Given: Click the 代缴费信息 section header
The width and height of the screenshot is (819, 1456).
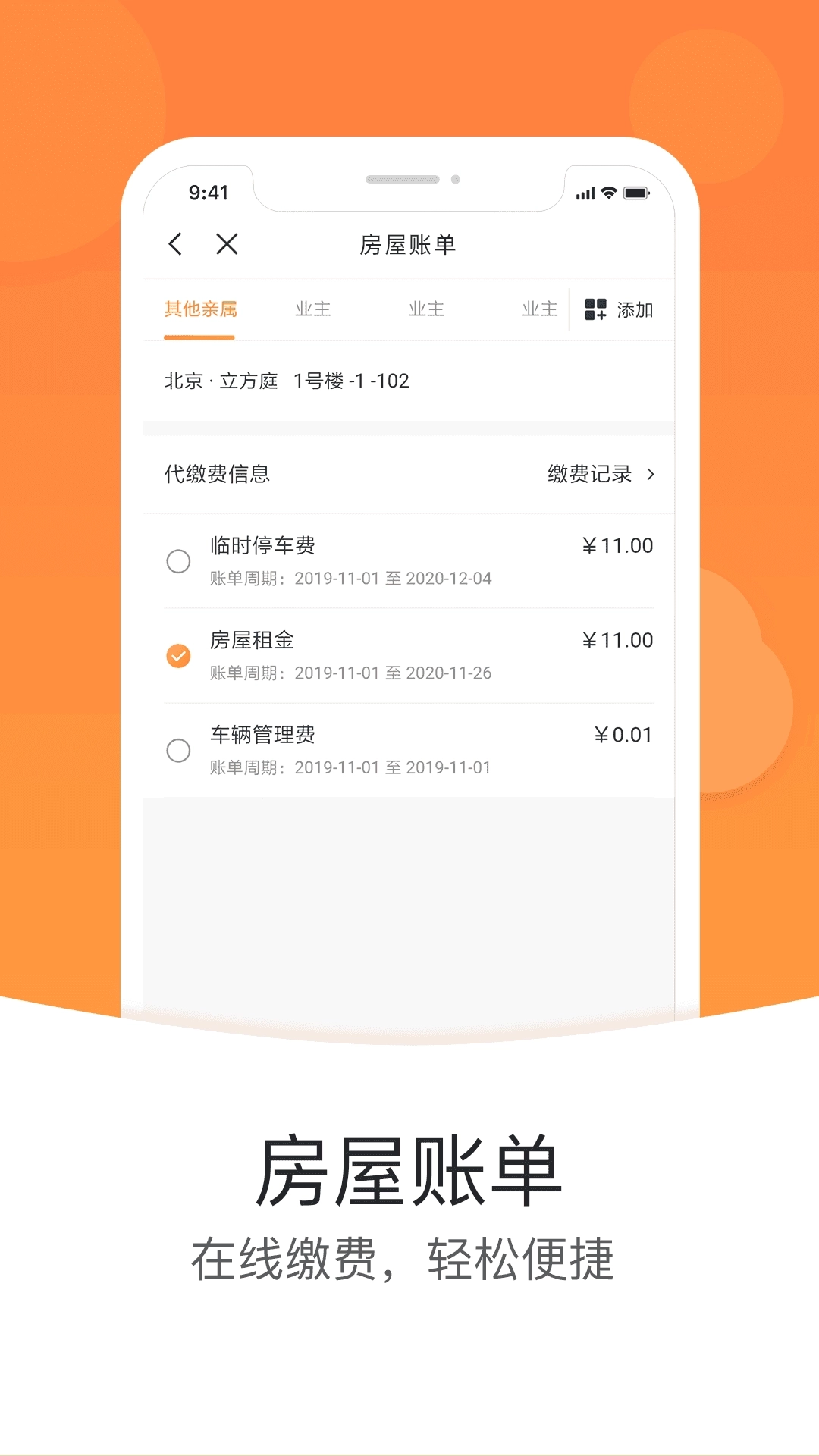Looking at the screenshot, I should click(x=217, y=474).
